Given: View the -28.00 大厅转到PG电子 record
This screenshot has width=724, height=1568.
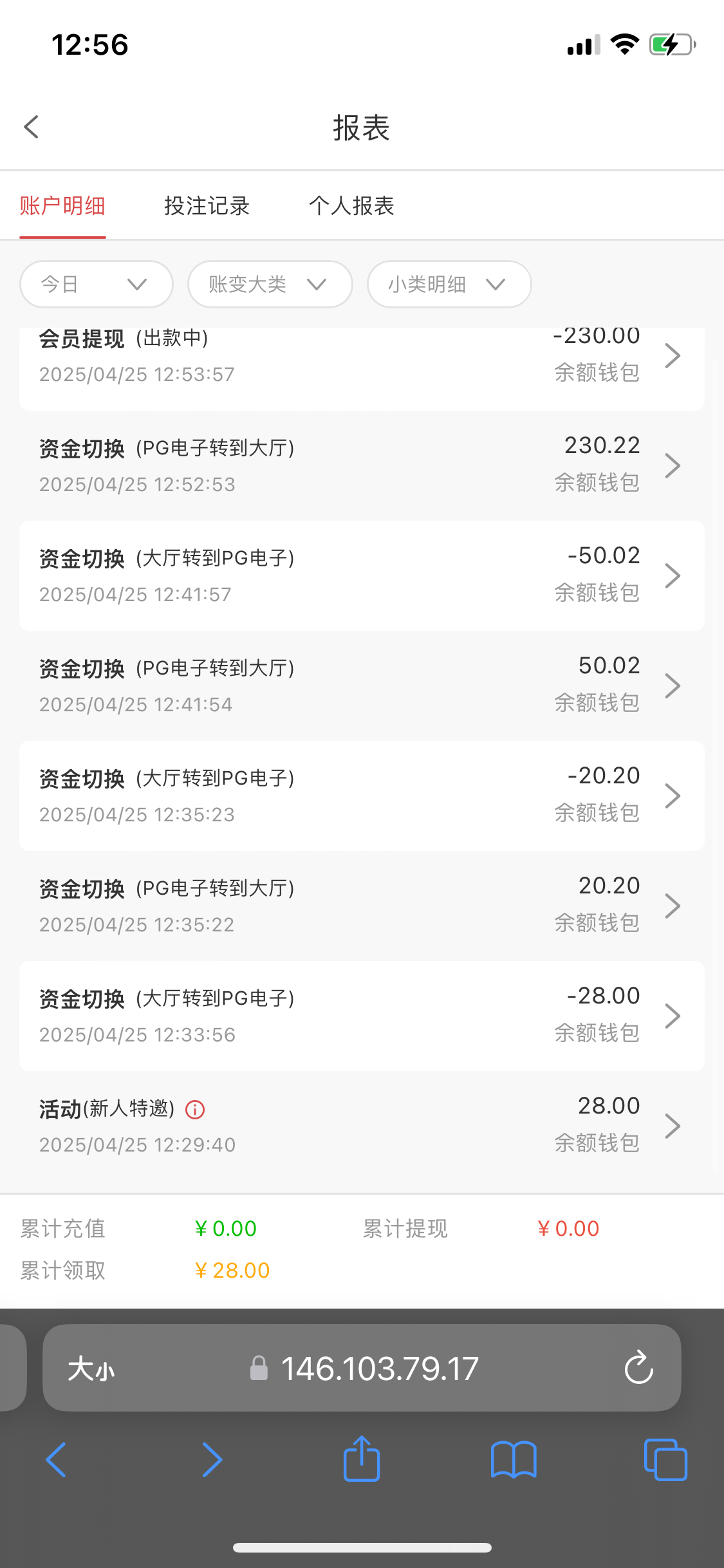Looking at the screenshot, I should (x=362, y=1016).
